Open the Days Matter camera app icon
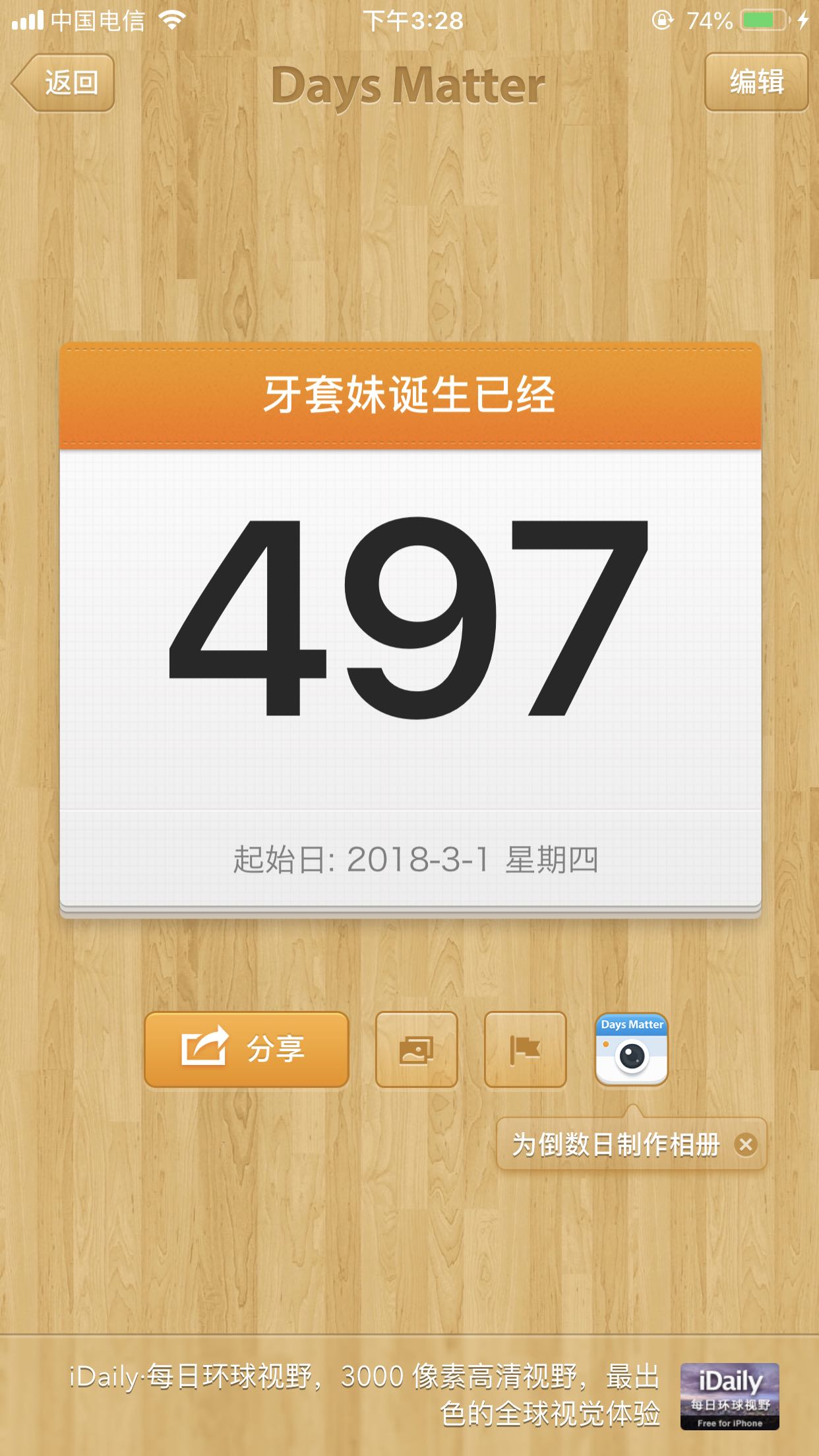Screen dimensions: 819x1456 [631, 1049]
